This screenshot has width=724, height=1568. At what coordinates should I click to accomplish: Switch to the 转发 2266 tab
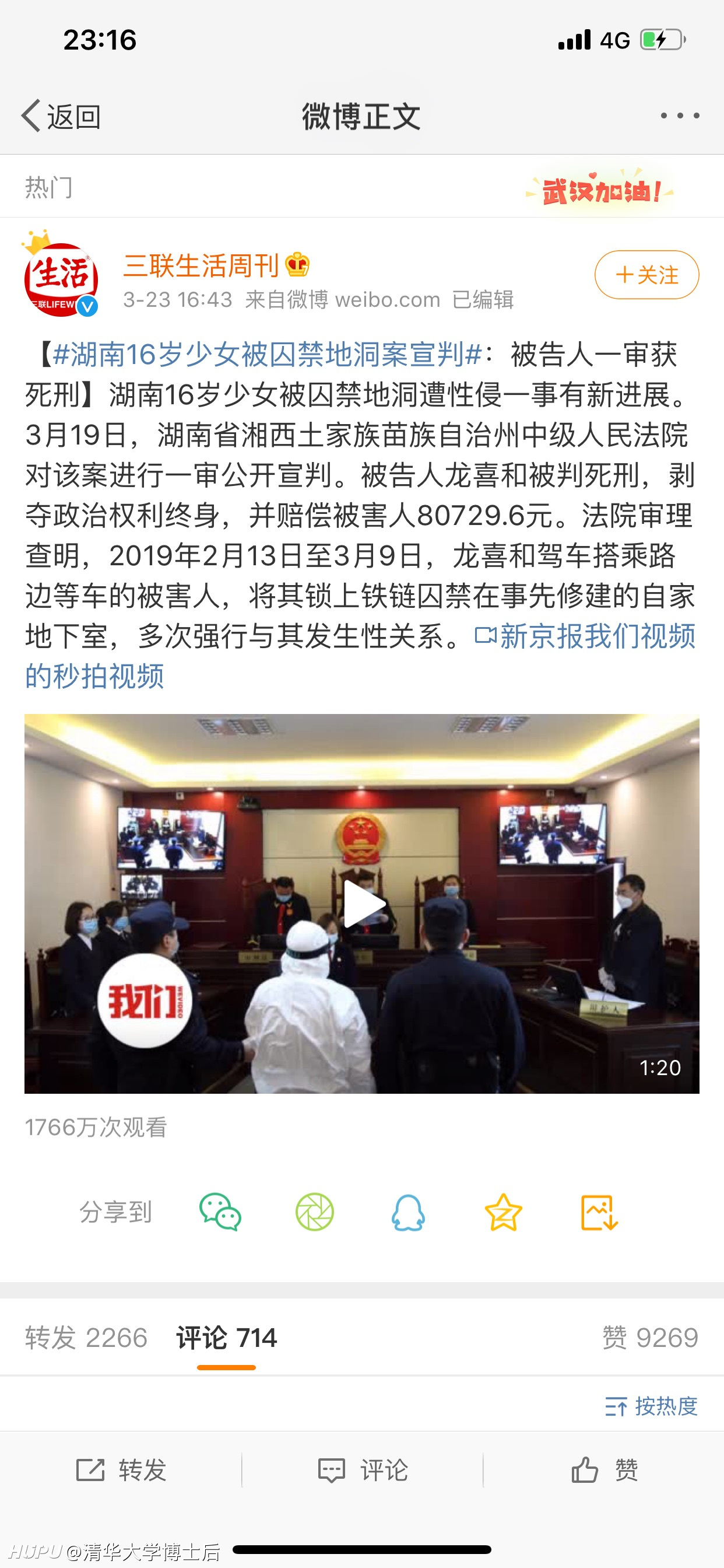tap(86, 1338)
